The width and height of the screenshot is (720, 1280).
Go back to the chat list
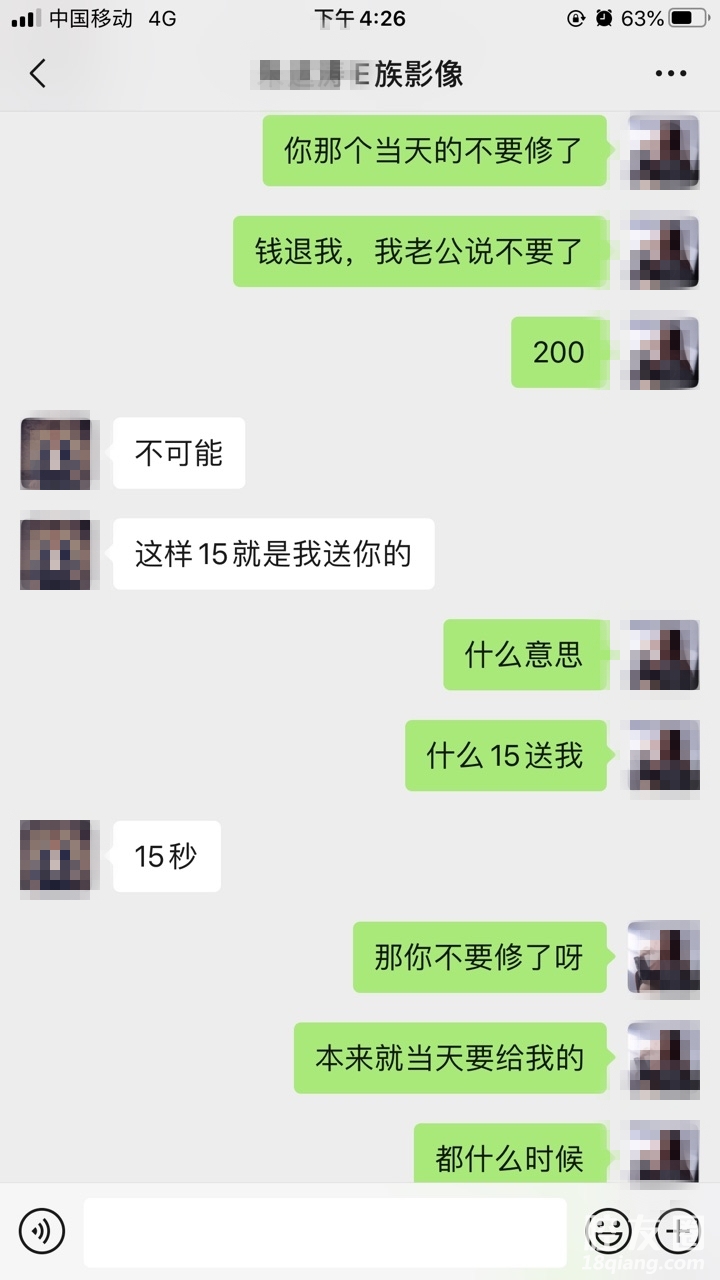pyautogui.click(x=38, y=73)
